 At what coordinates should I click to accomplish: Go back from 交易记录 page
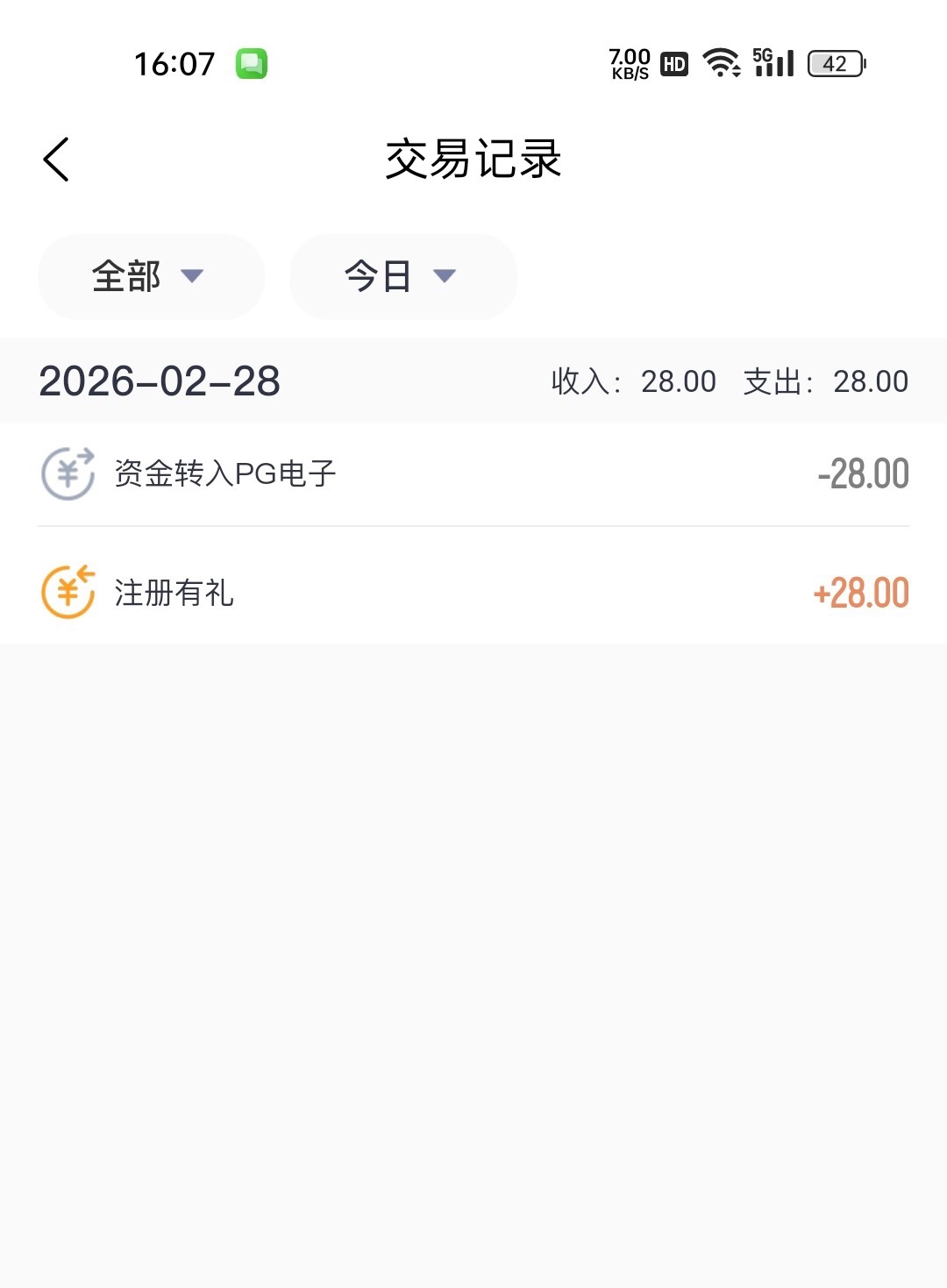click(x=56, y=160)
